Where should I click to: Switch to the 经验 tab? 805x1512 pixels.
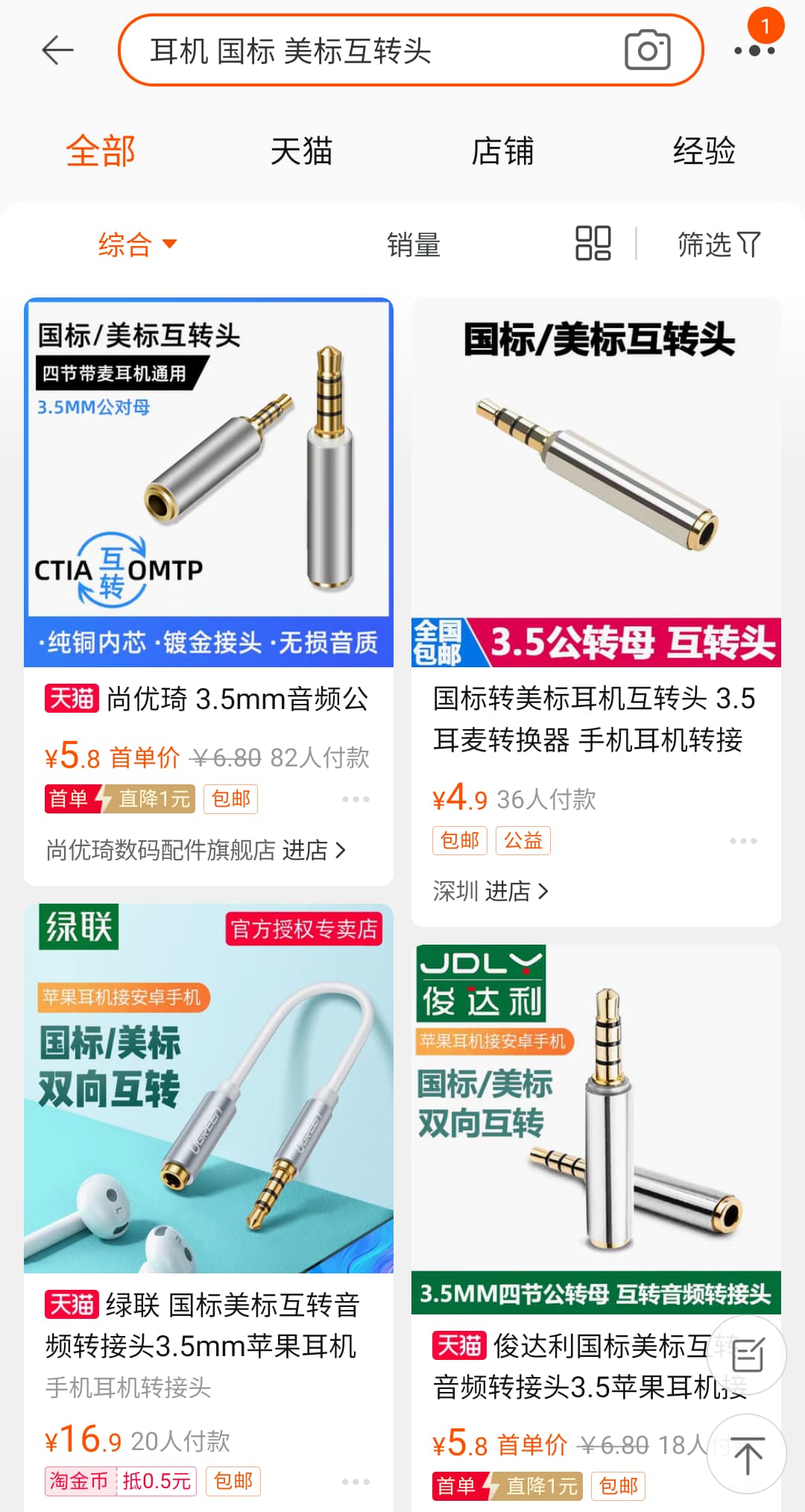[704, 151]
